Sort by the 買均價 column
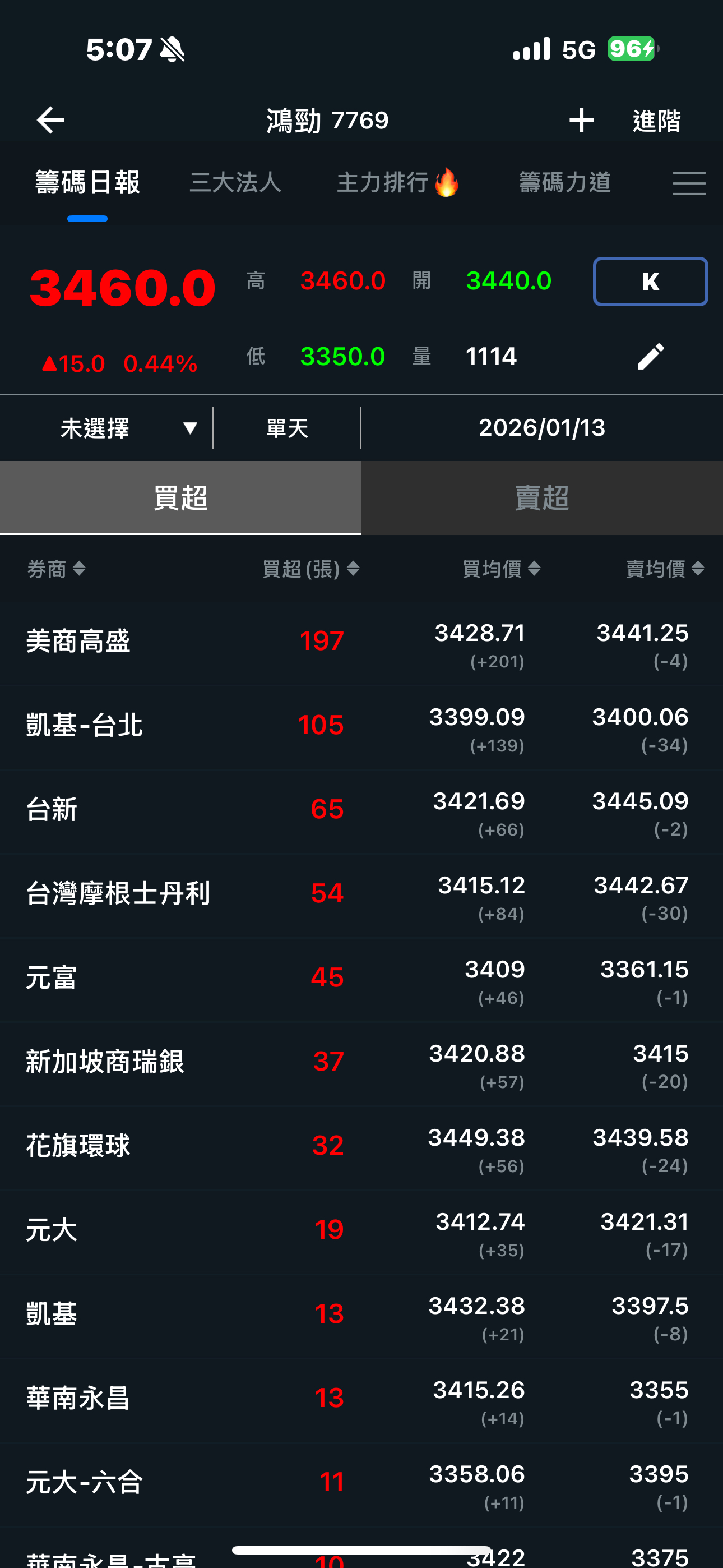 click(502, 569)
